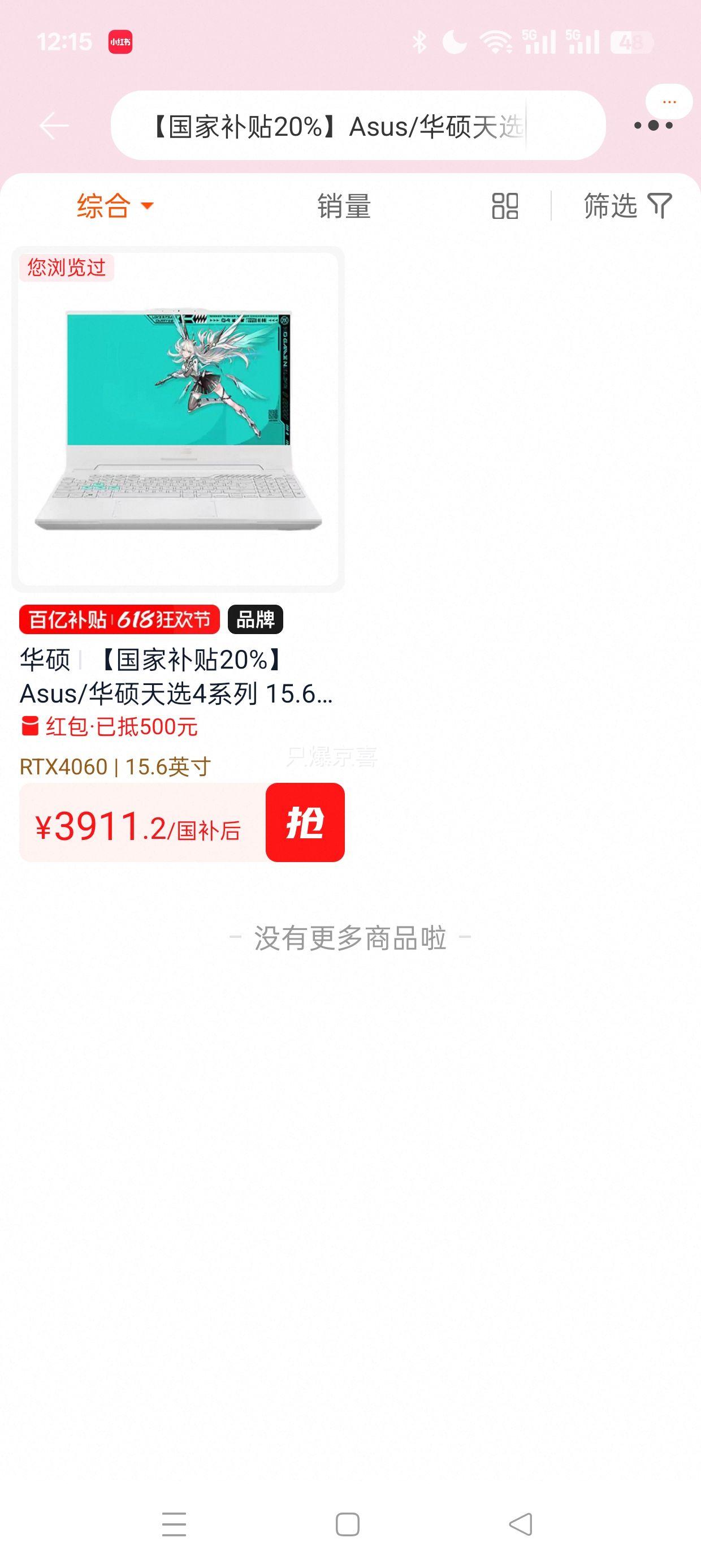Image resolution: width=701 pixels, height=1568 pixels.
Task: Expand the 综合 sort dropdown
Action: tap(114, 206)
